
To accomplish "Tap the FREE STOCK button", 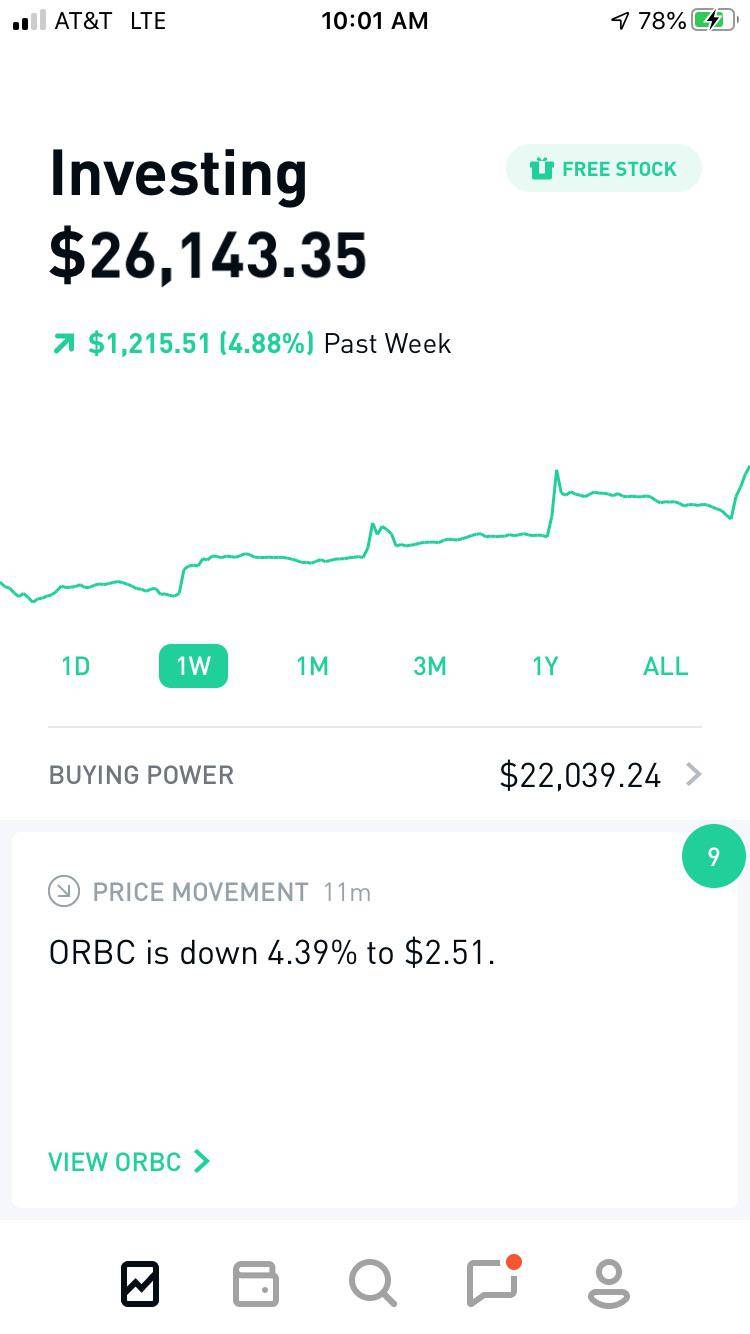I will (604, 168).
